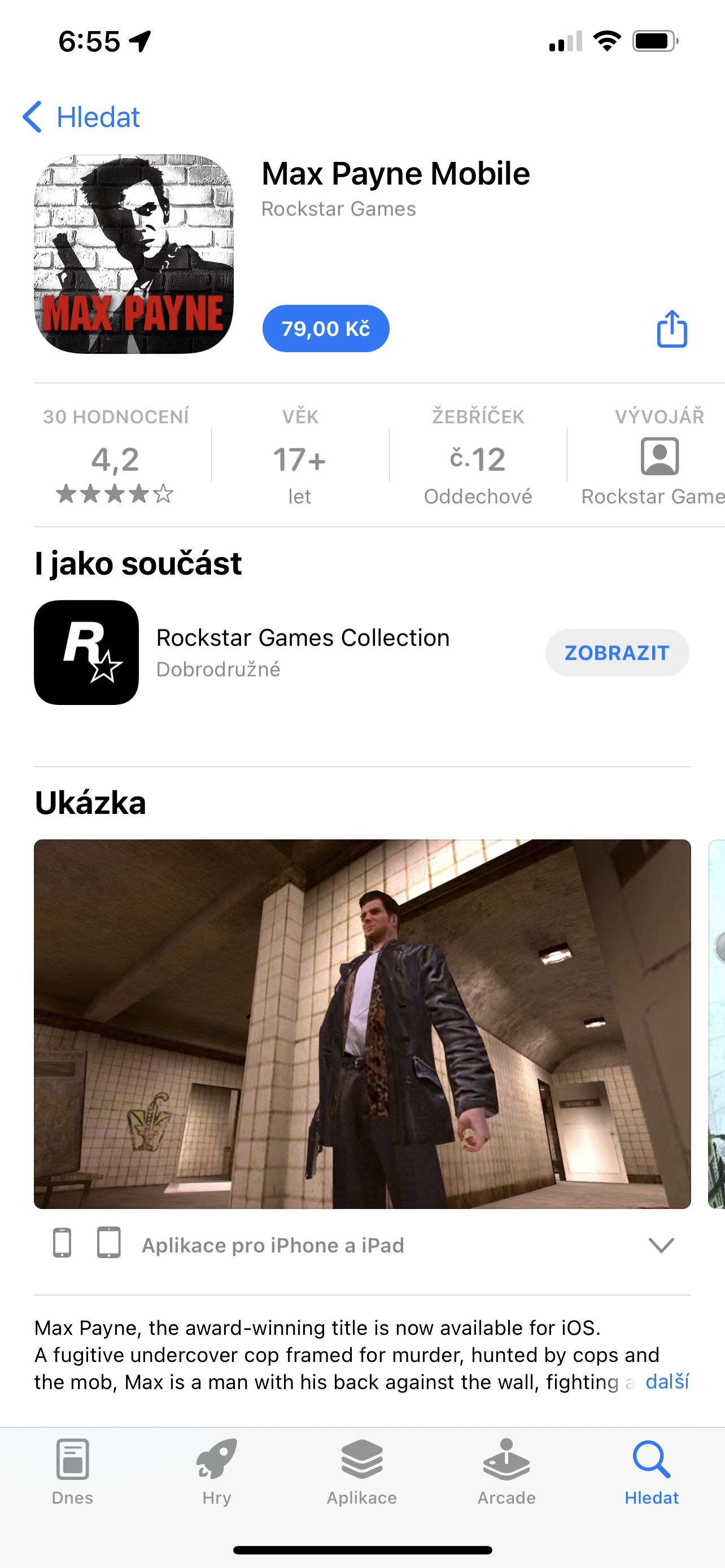
Task: Buy the game for 79,00 Kč
Action: 326,329
